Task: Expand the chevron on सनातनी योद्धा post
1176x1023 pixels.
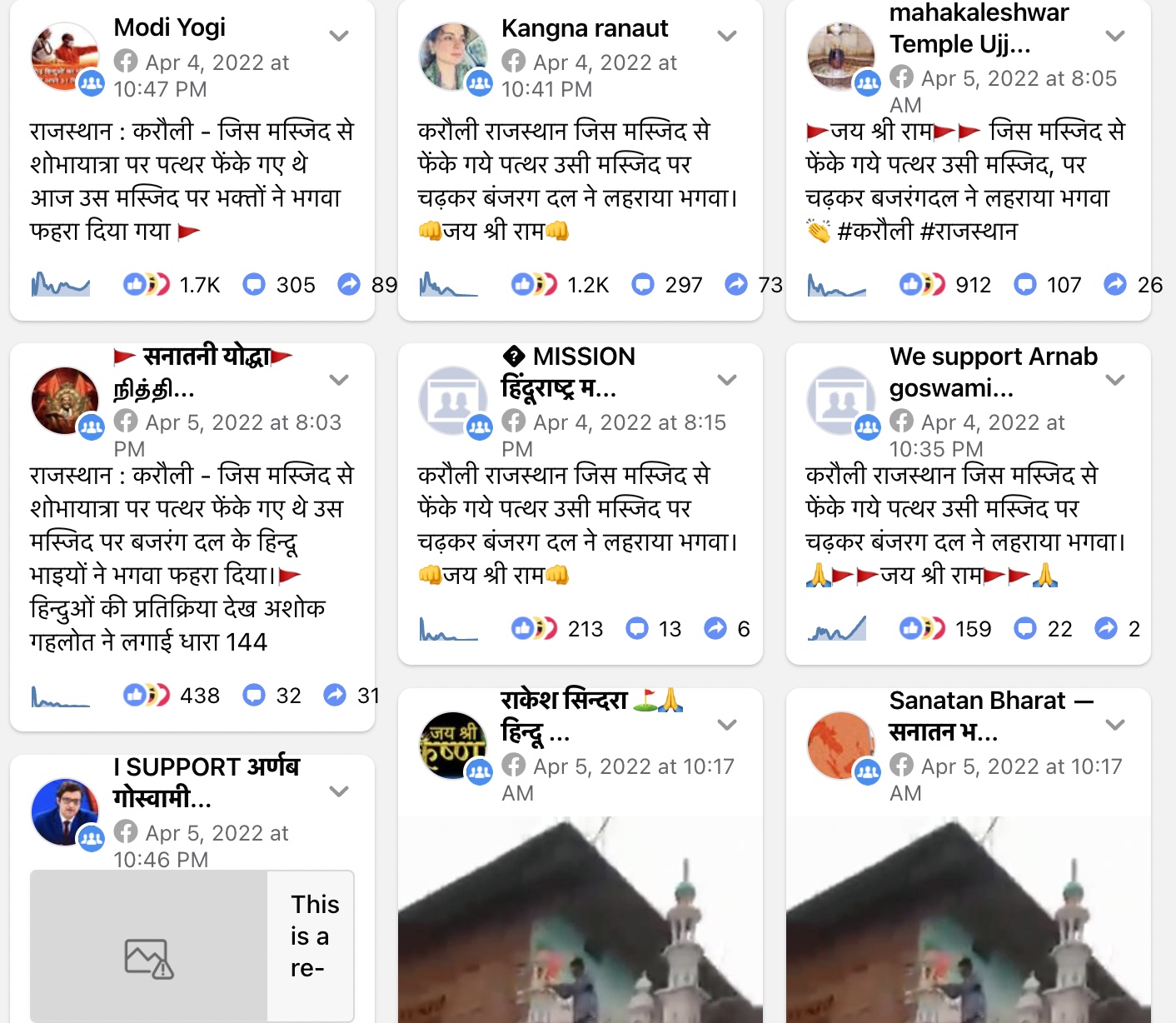Action: pos(338,380)
